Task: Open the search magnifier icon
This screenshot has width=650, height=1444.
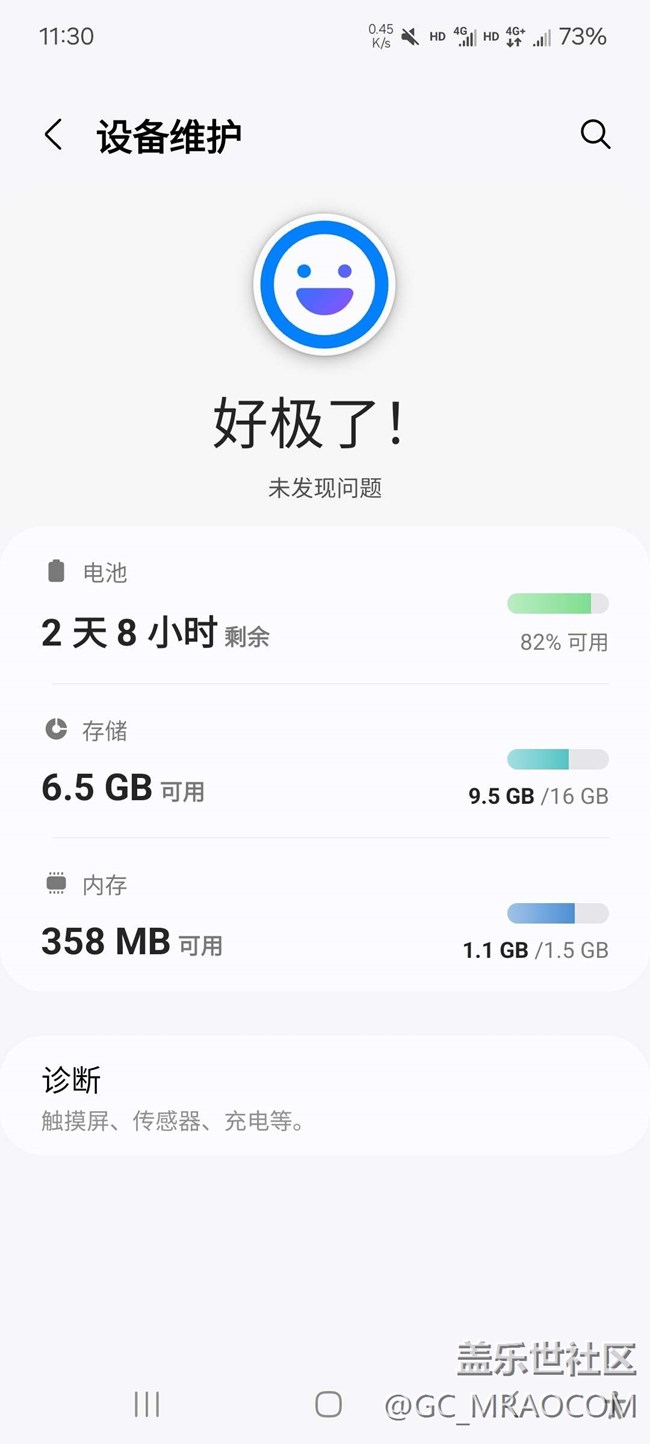Action: [595, 135]
